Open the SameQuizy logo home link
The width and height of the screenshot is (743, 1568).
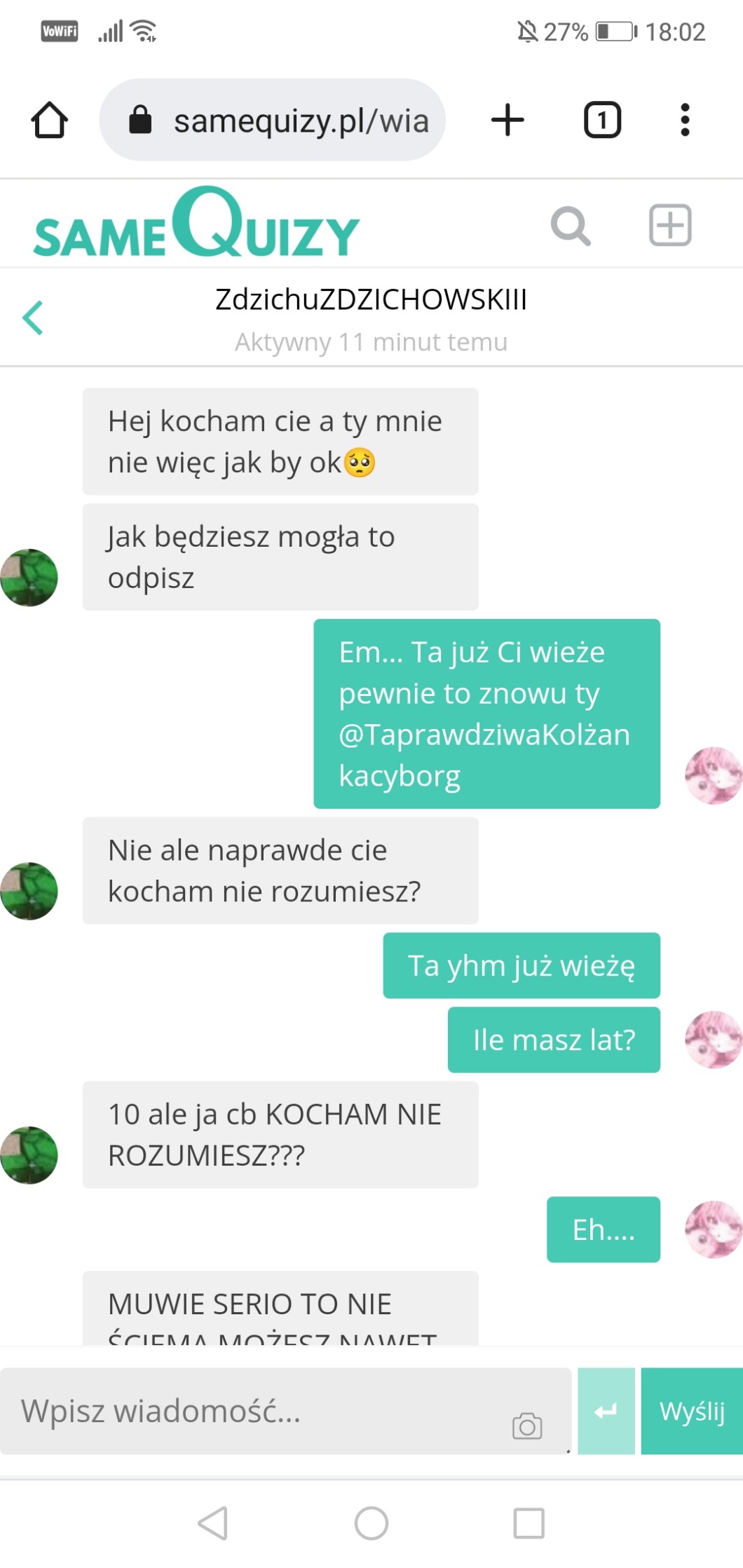(x=196, y=224)
